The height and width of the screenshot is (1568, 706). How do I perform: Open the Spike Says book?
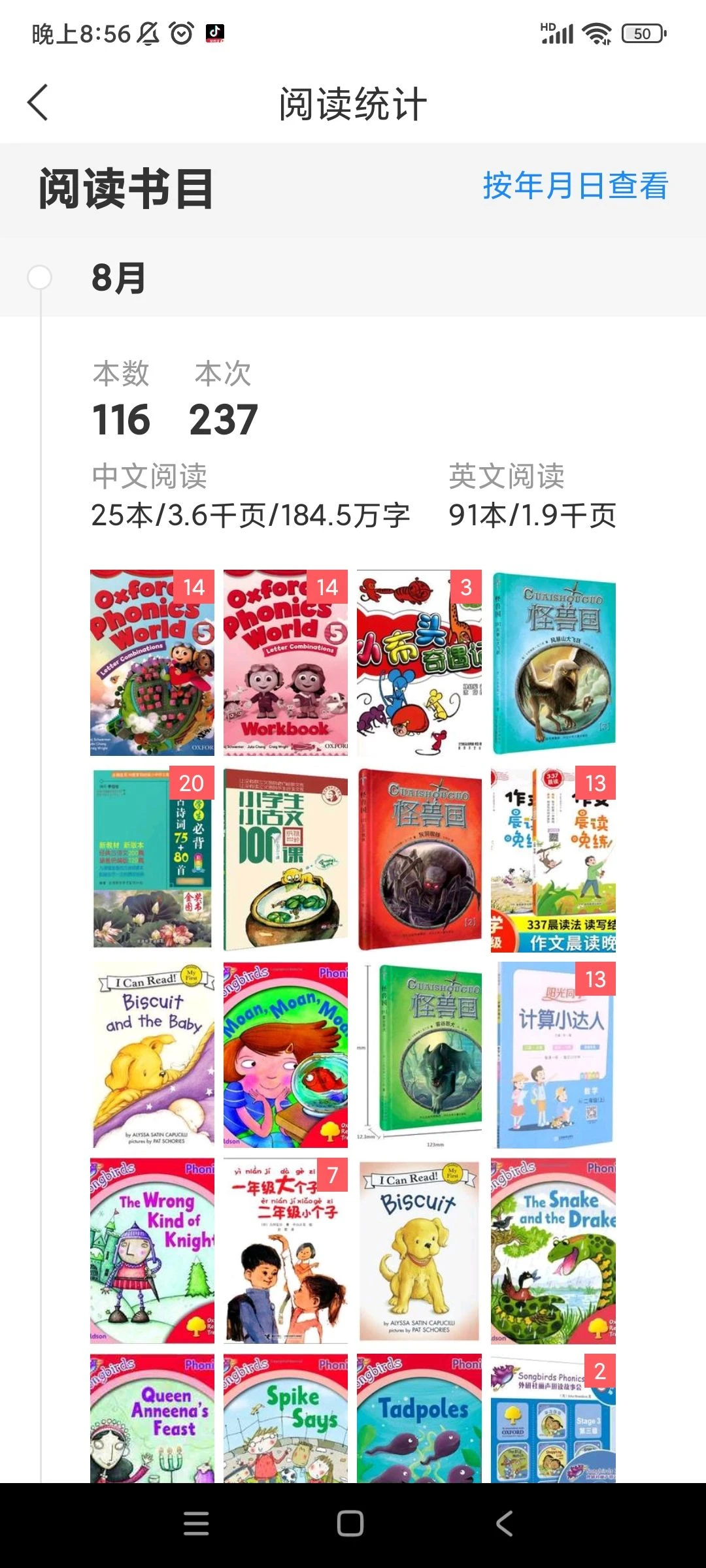[285, 1418]
